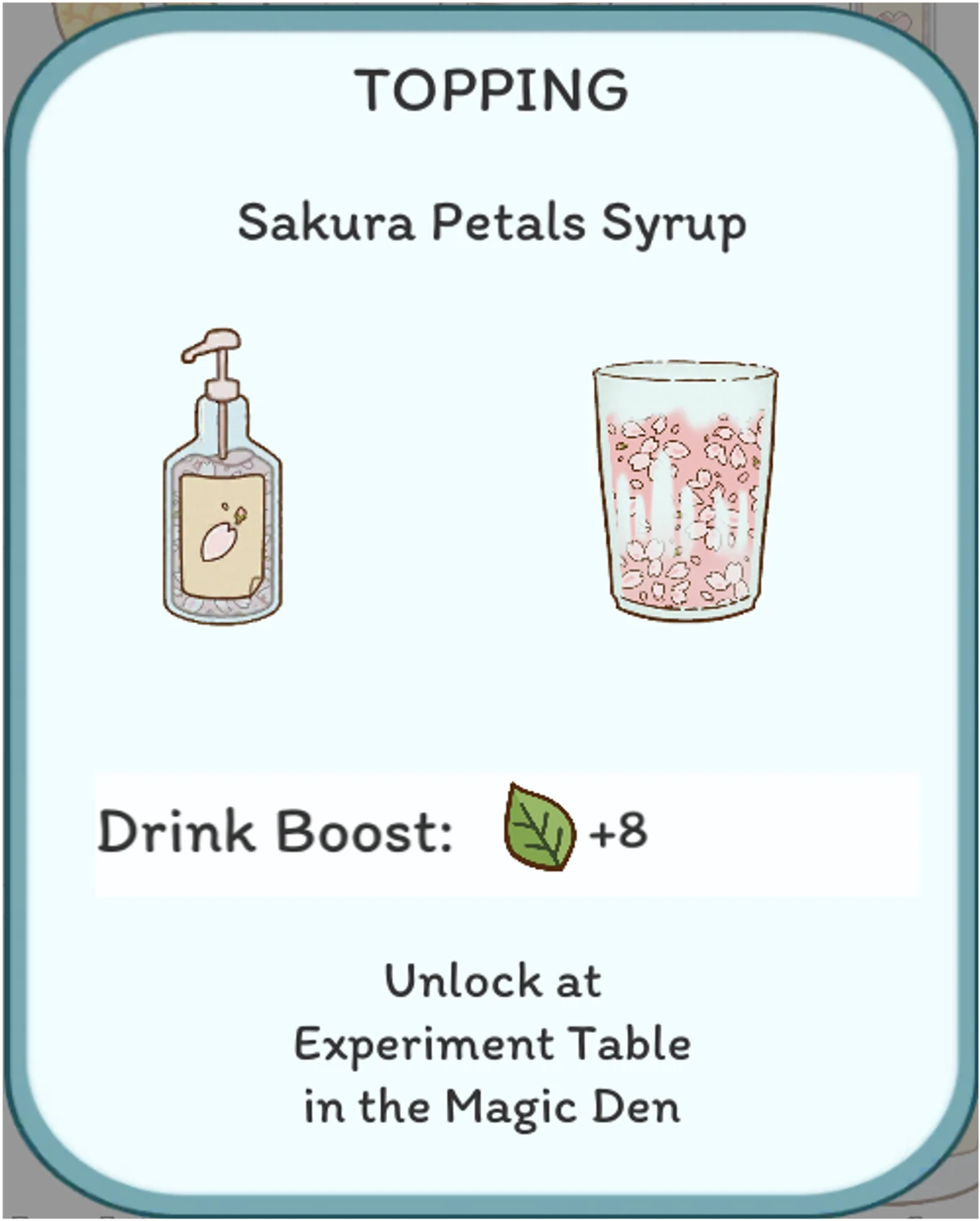Select the bottom edge of the topping card
The width and height of the screenshot is (980, 1221).
tap(490, 1192)
